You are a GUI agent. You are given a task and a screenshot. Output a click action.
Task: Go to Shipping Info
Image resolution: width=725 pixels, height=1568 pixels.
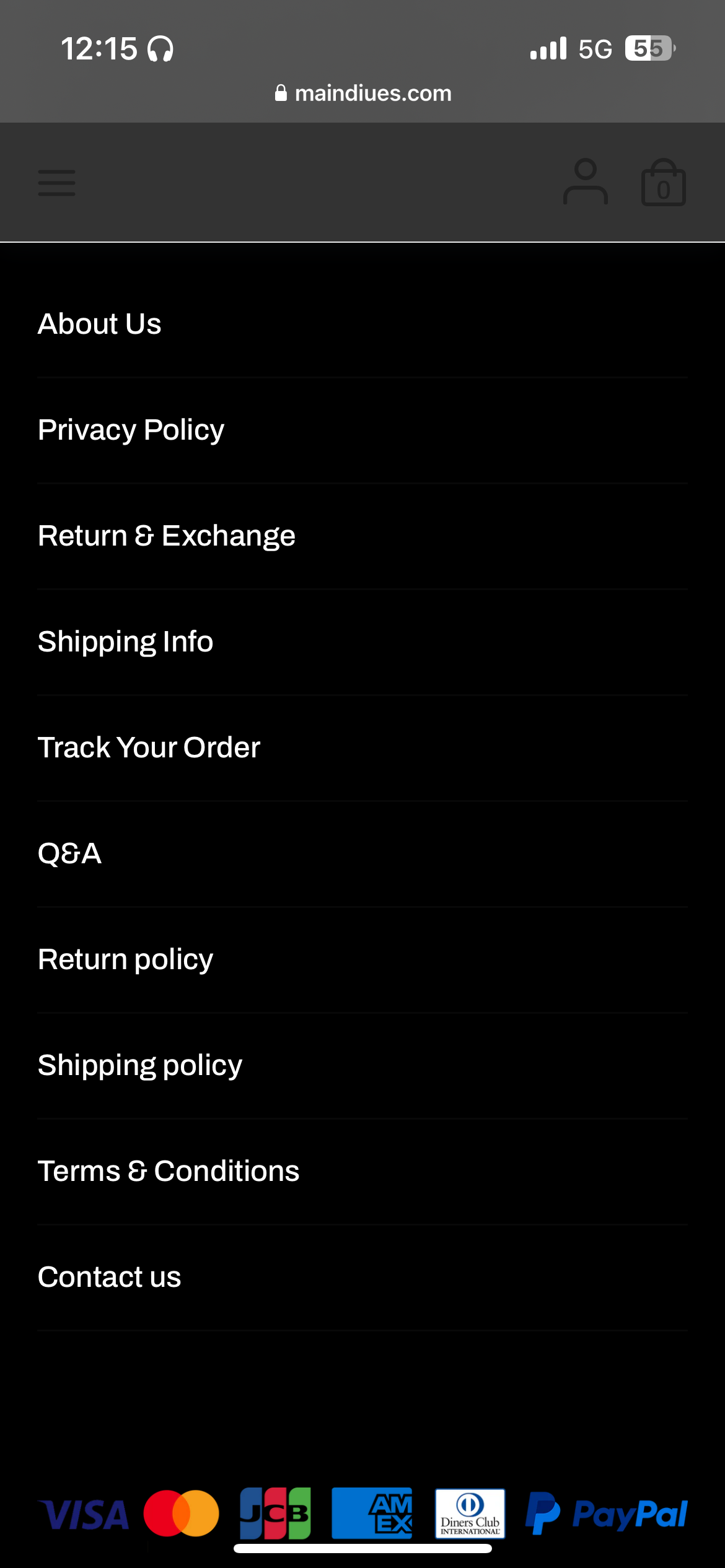coord(125,642)
